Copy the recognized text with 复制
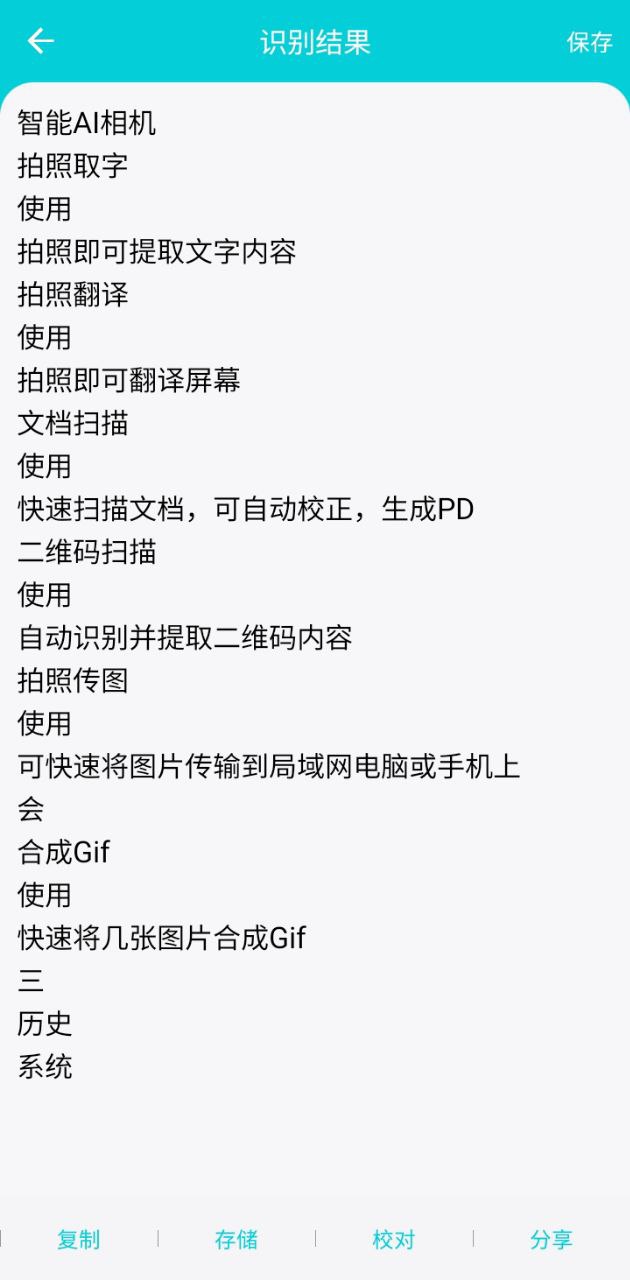 click(x=79, y=1239)
